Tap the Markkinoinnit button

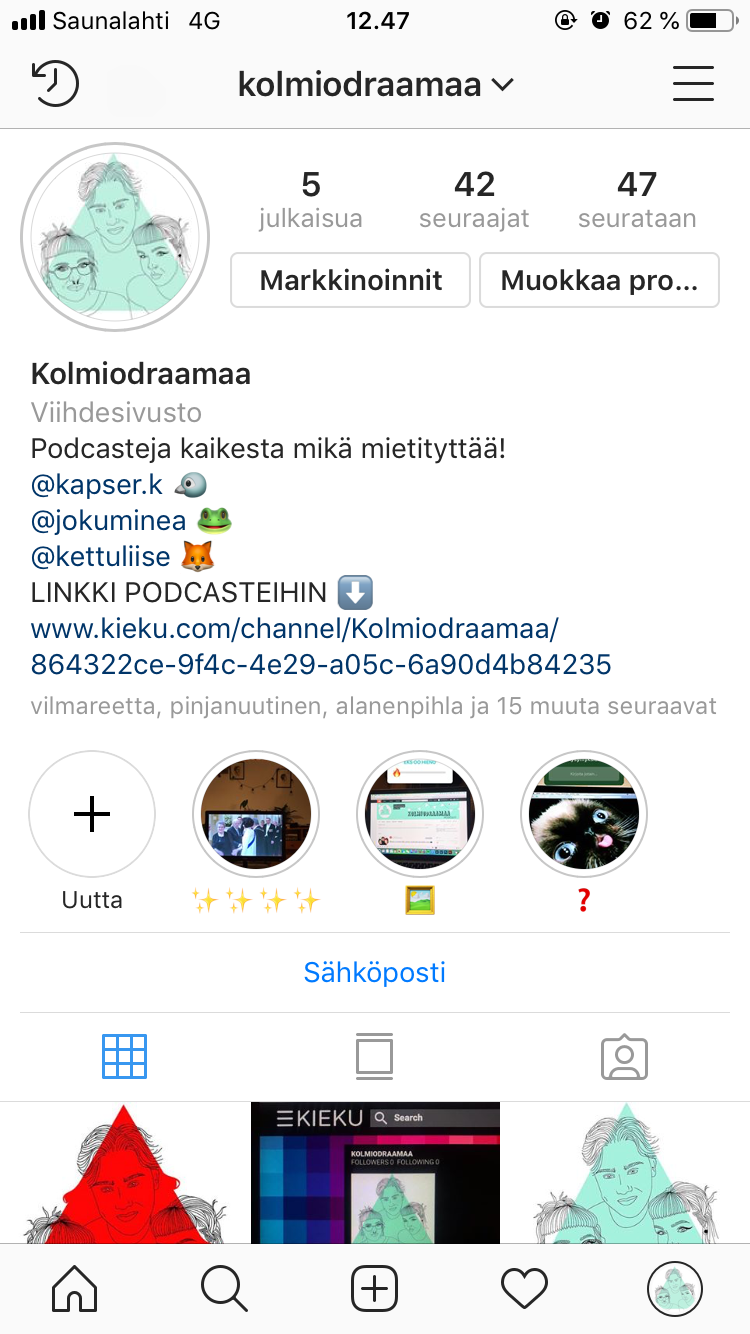(350, 280)
